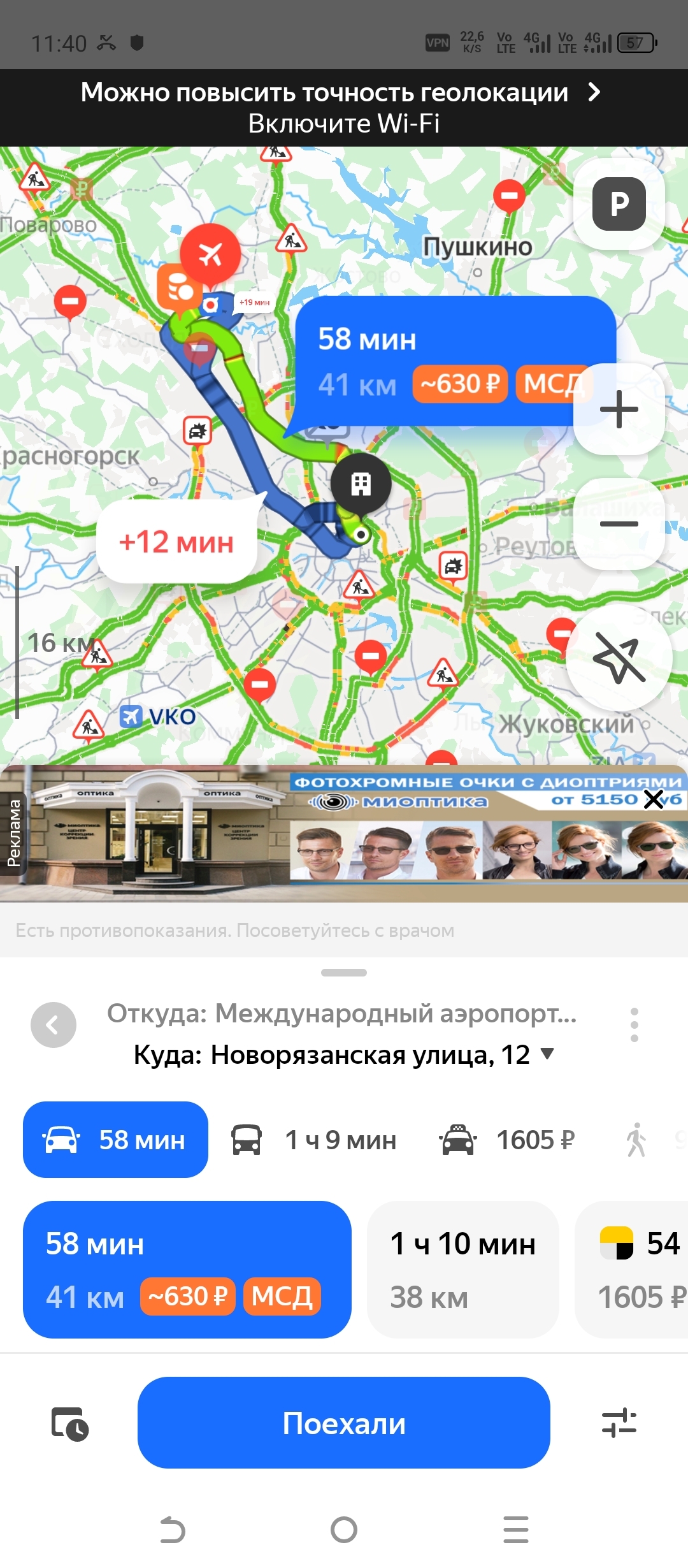Viewport: 688px width, 1568px height.
Task: Open the departure time scheduling icon
Action: coord(70,1424)
